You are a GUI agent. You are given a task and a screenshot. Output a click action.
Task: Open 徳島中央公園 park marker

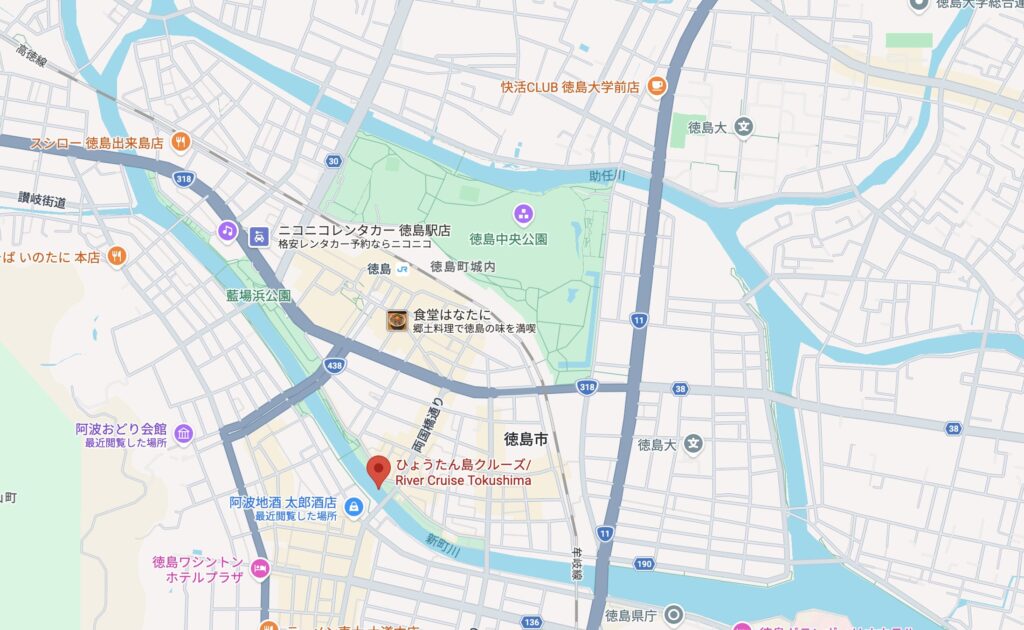pyautogui.click(x=522, y=213)
